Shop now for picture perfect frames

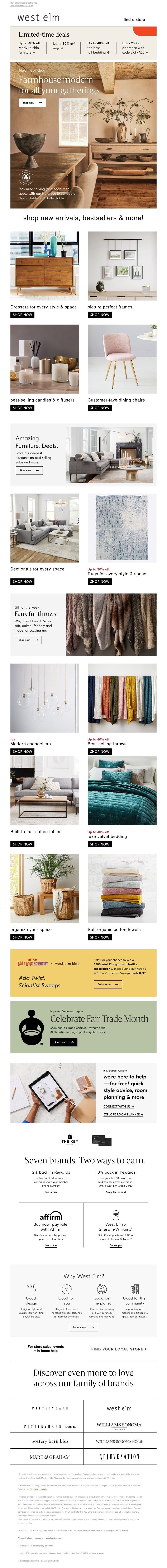click(x=100, y=315)
